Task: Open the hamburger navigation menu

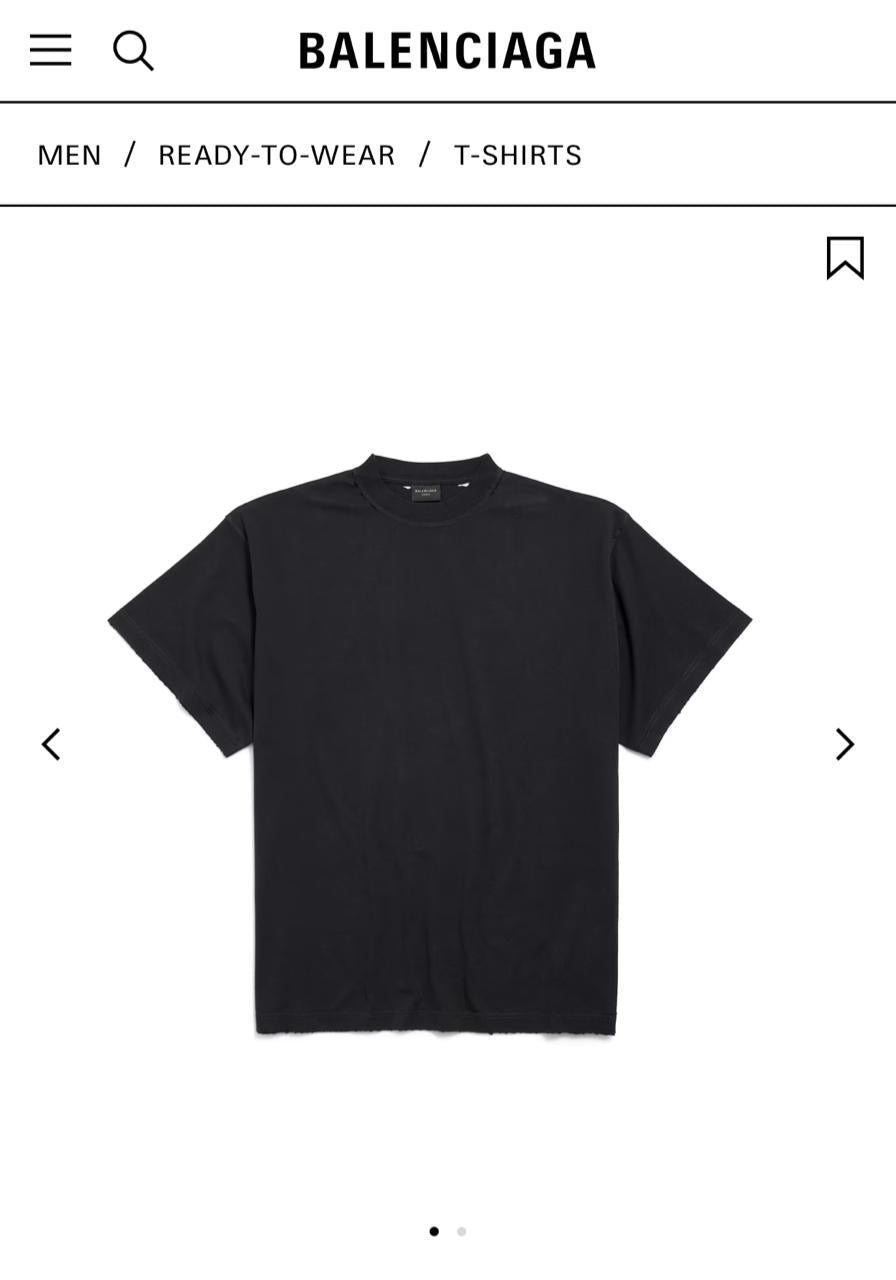Action: point(50,50)
